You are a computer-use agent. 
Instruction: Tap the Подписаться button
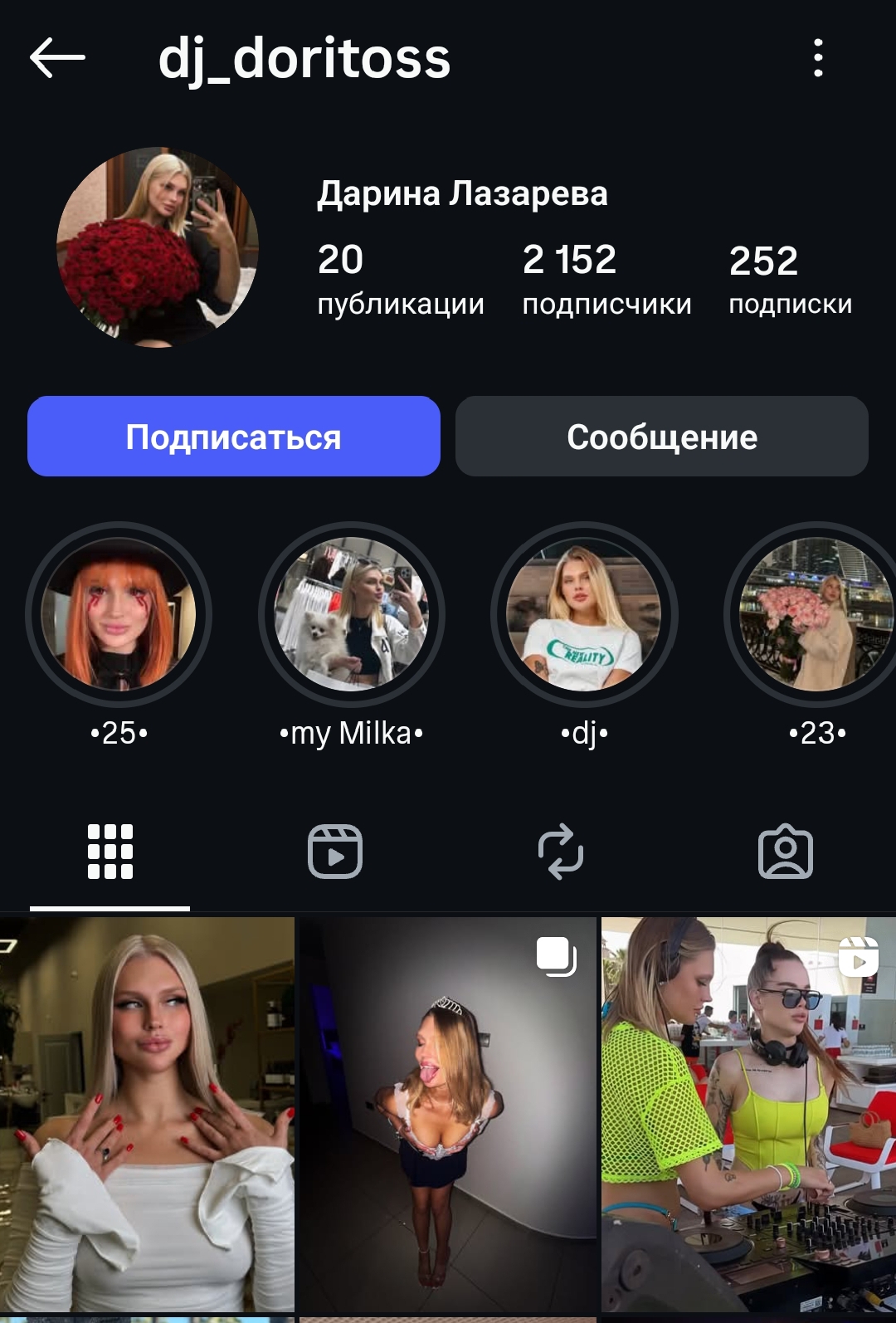(x=234, y=437)
